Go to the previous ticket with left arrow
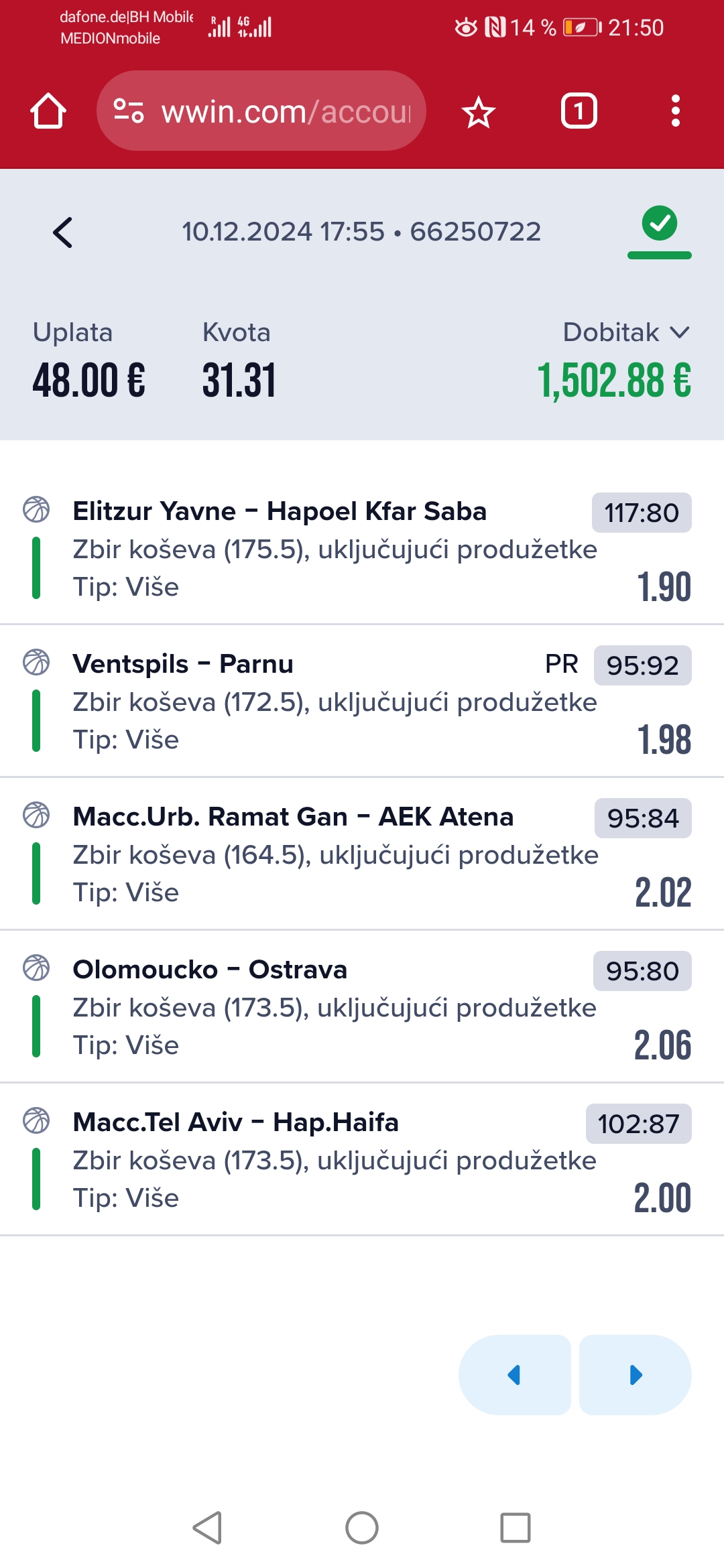This screenshot has width=724, height=1568. [x=515, y=1375]
